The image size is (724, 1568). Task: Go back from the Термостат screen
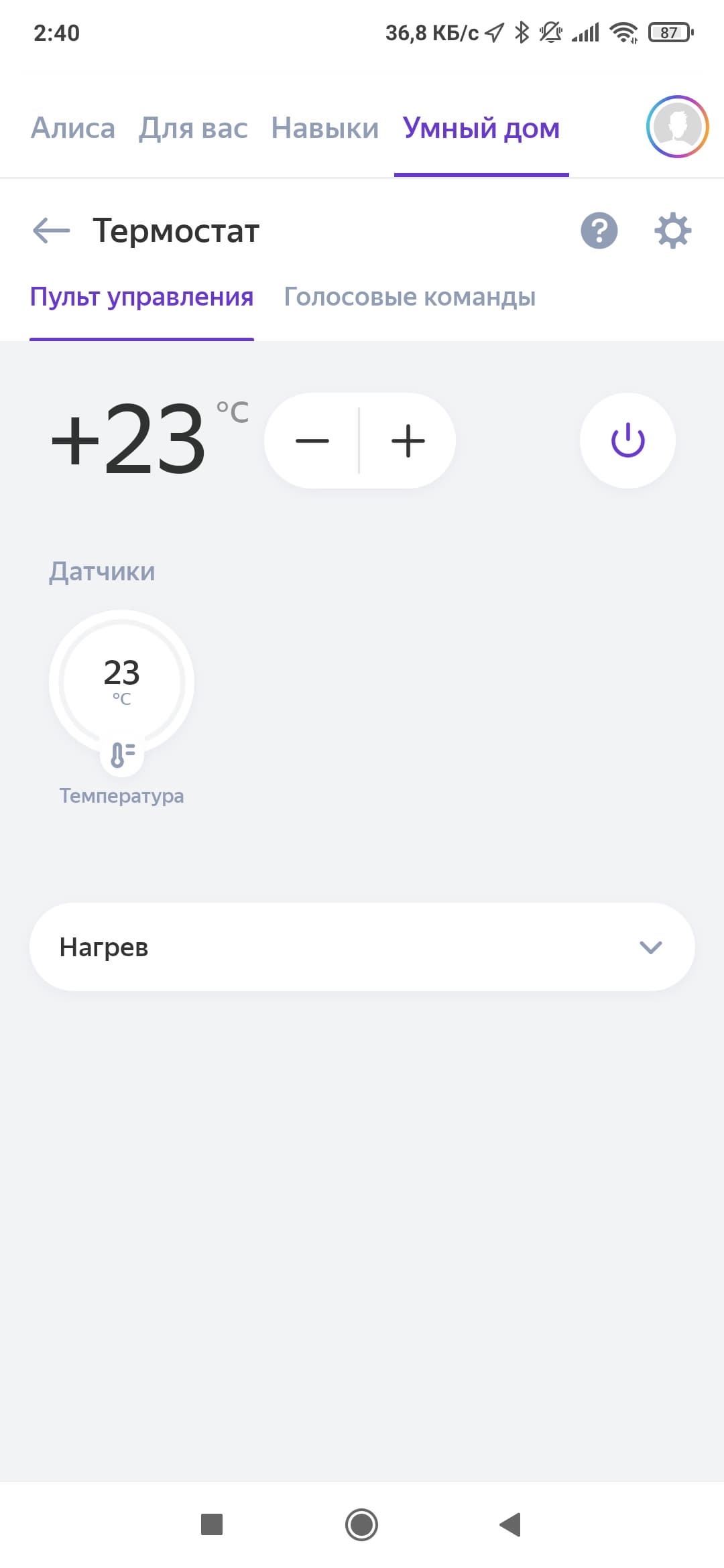51,231
